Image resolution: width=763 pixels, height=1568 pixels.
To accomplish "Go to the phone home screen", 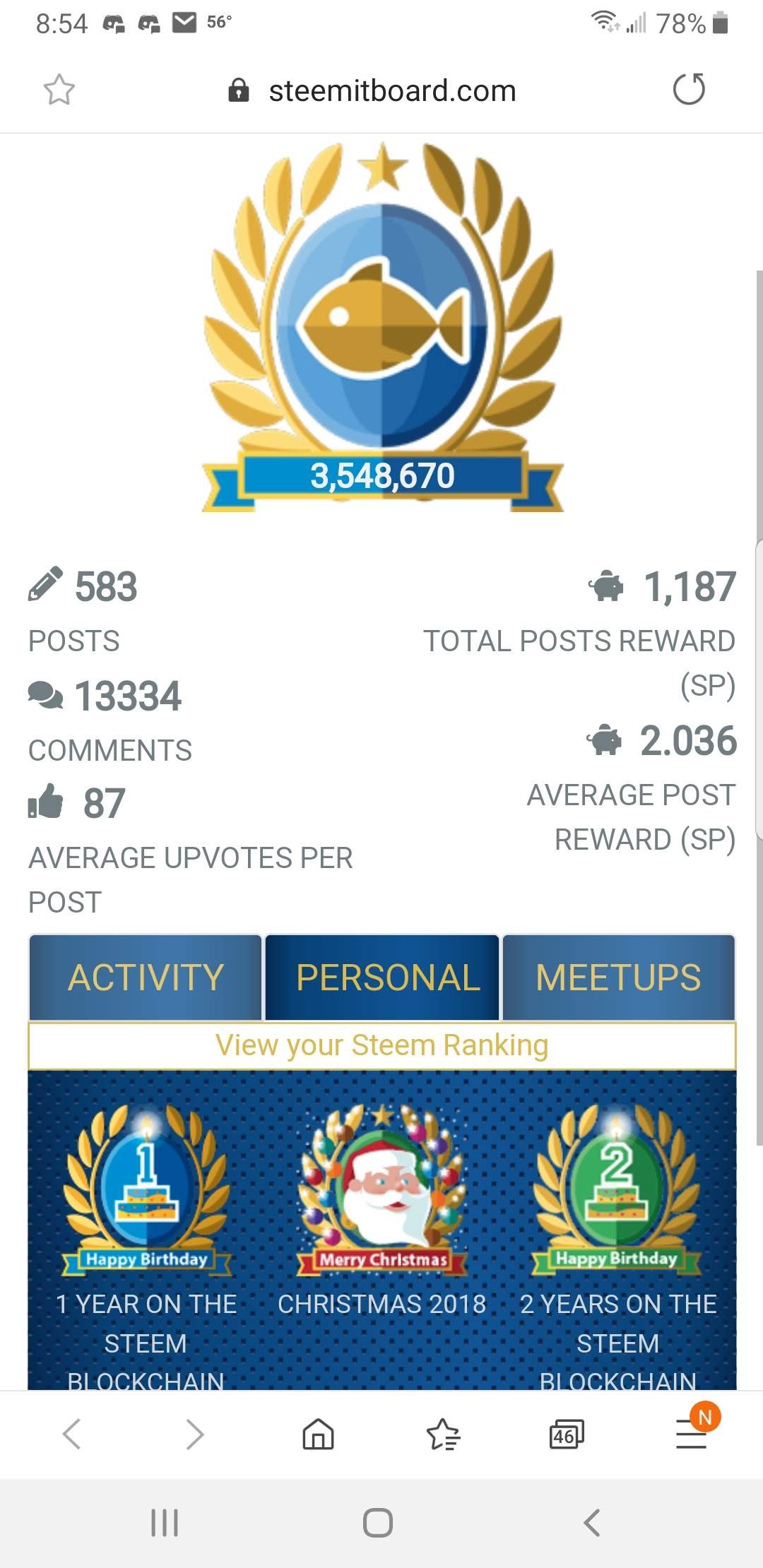I will 378,1522.
